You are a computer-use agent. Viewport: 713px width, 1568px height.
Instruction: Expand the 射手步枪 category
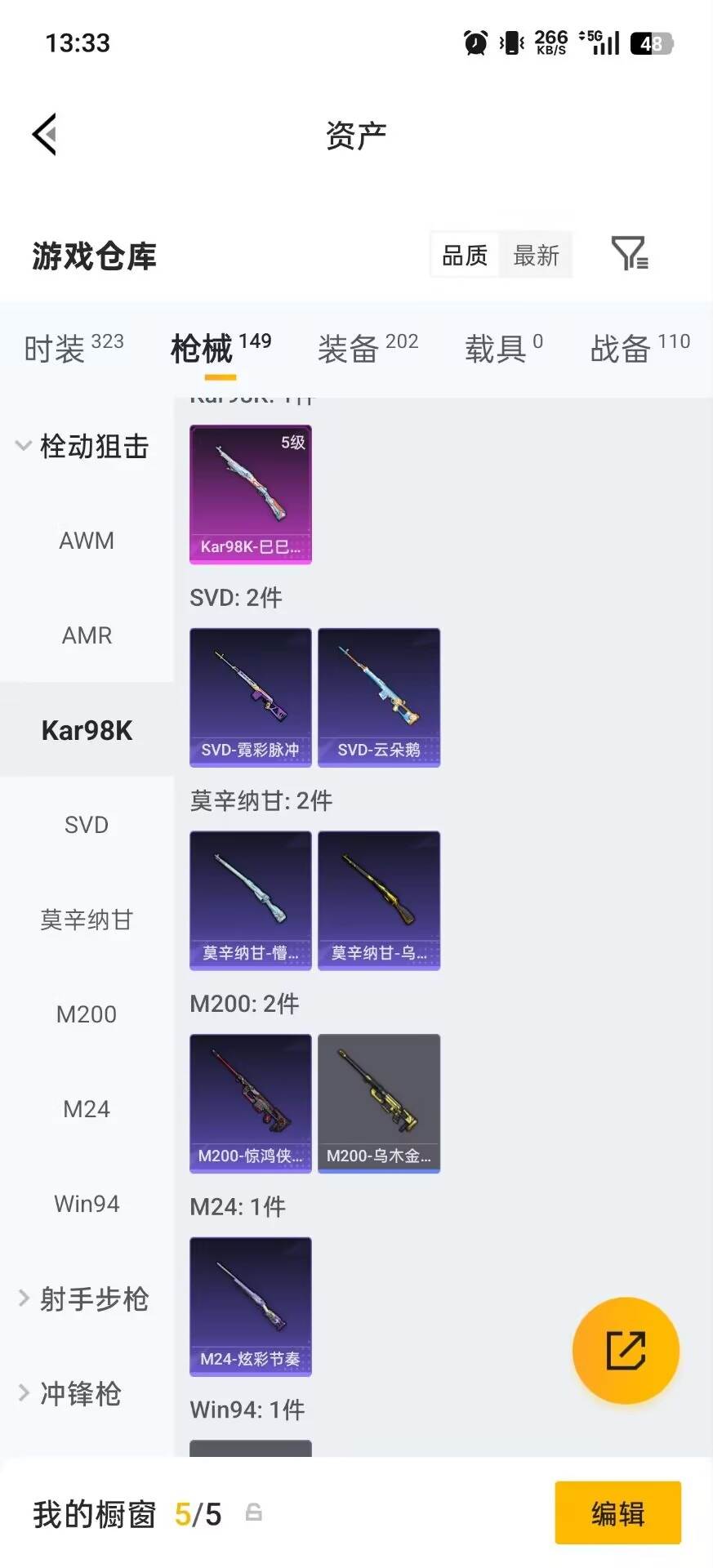click(x=82, y=1298)
